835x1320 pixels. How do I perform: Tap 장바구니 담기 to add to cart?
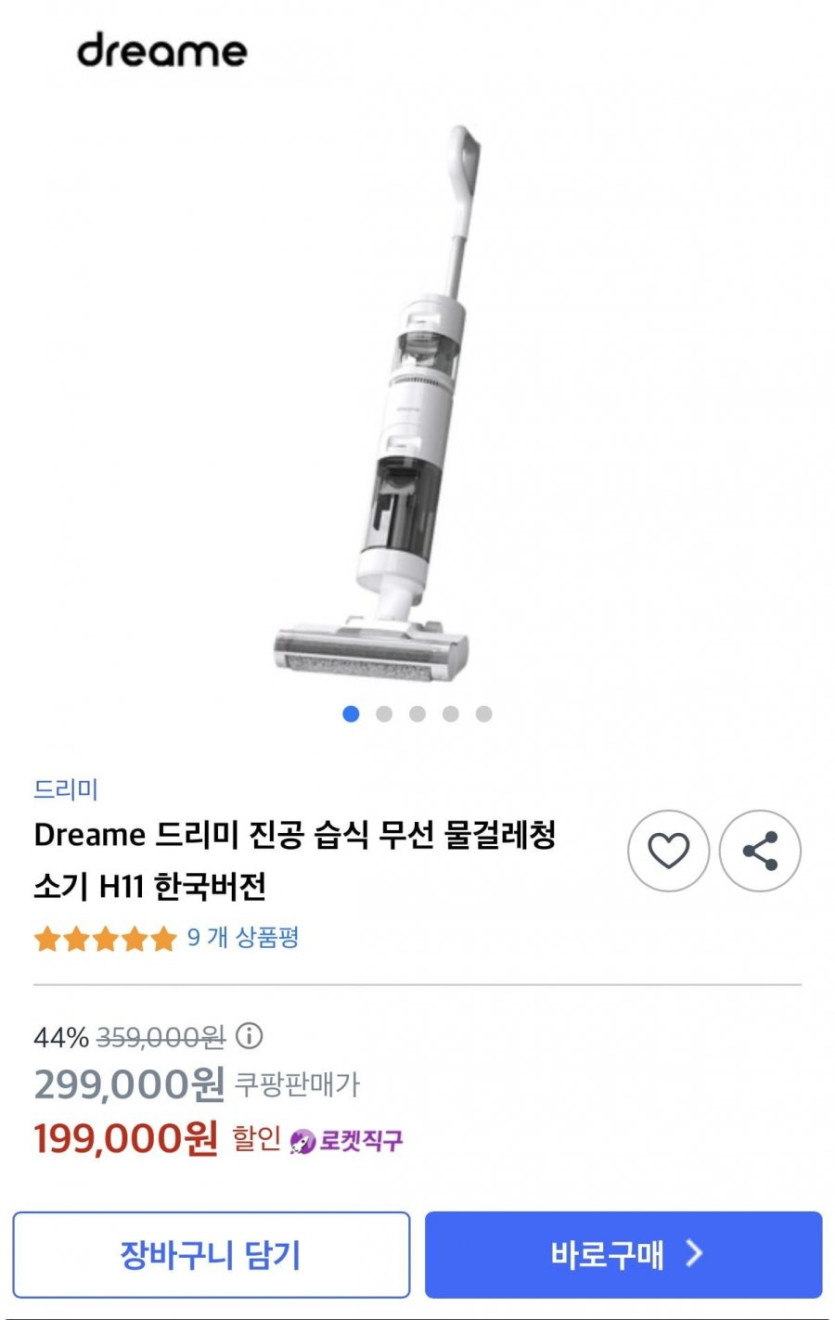pyautogui.click(x=211, y=1255)
